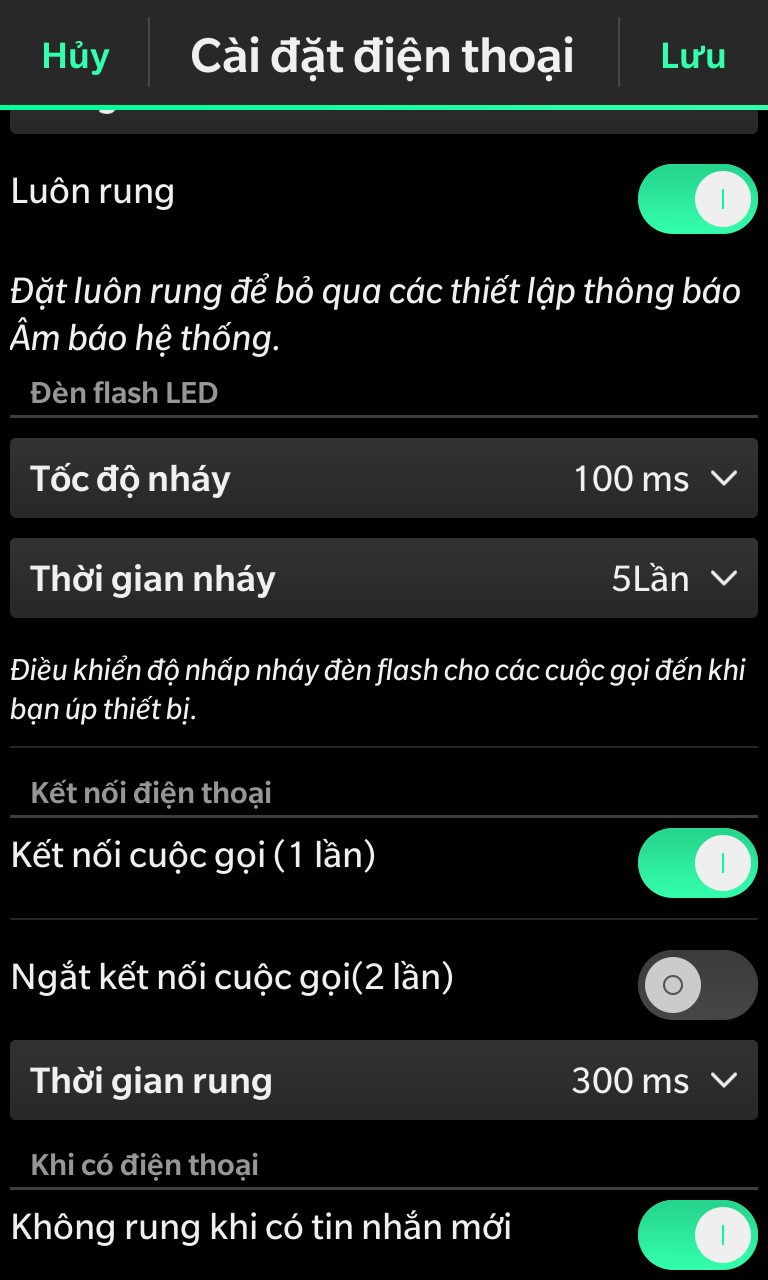Open the Tốc độ nháy dropdown

coord(384,479)
